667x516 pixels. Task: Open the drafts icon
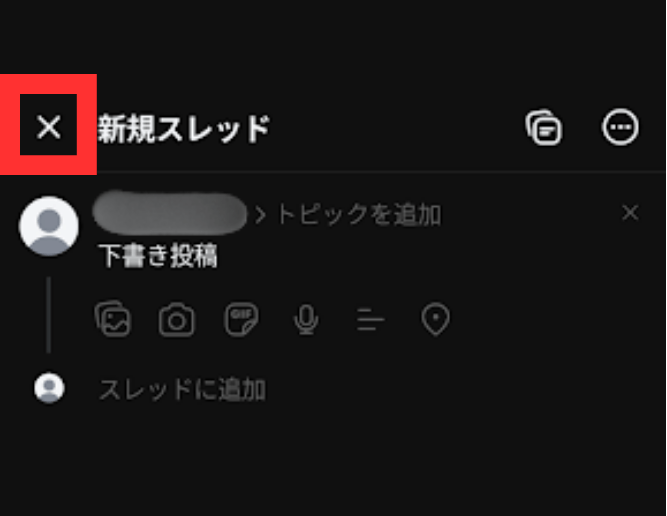click(x=543, y=127)
